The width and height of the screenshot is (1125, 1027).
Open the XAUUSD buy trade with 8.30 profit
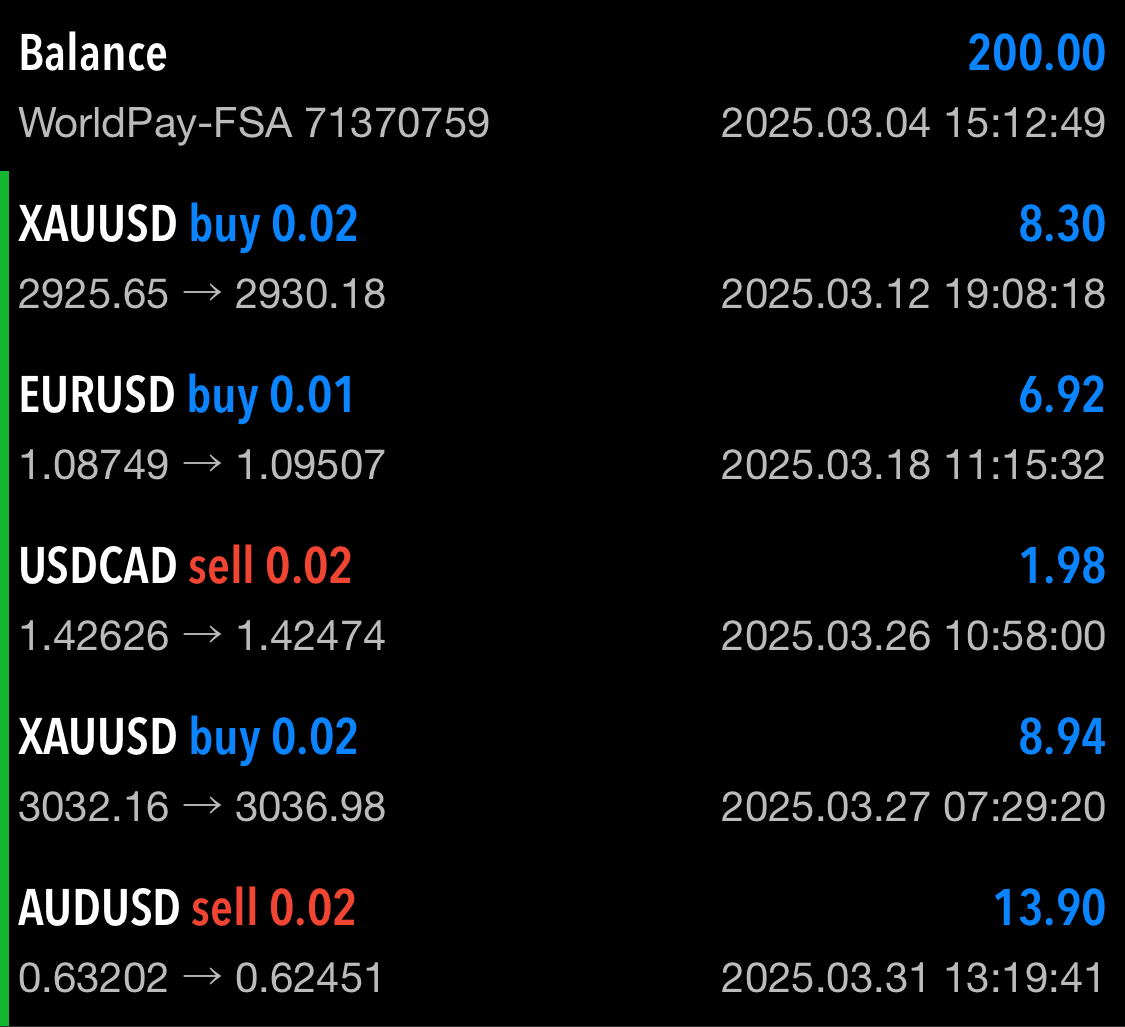pyautogui.click(x=562, y=257)
